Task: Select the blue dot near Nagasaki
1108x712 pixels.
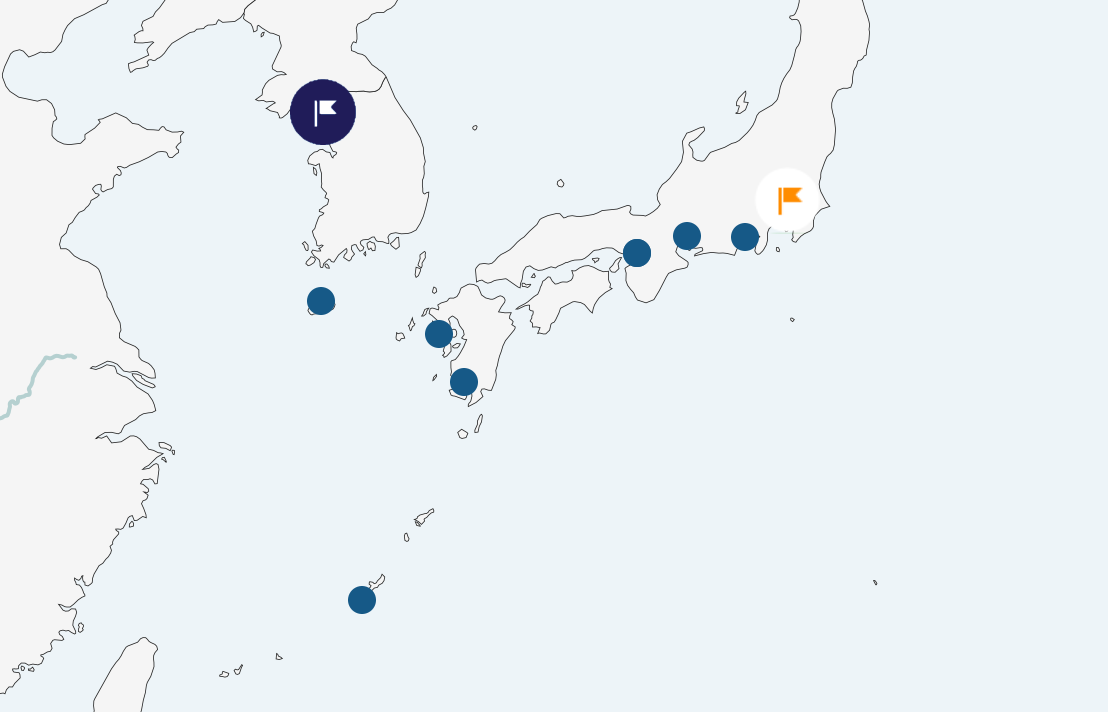Action: [439, 334]
